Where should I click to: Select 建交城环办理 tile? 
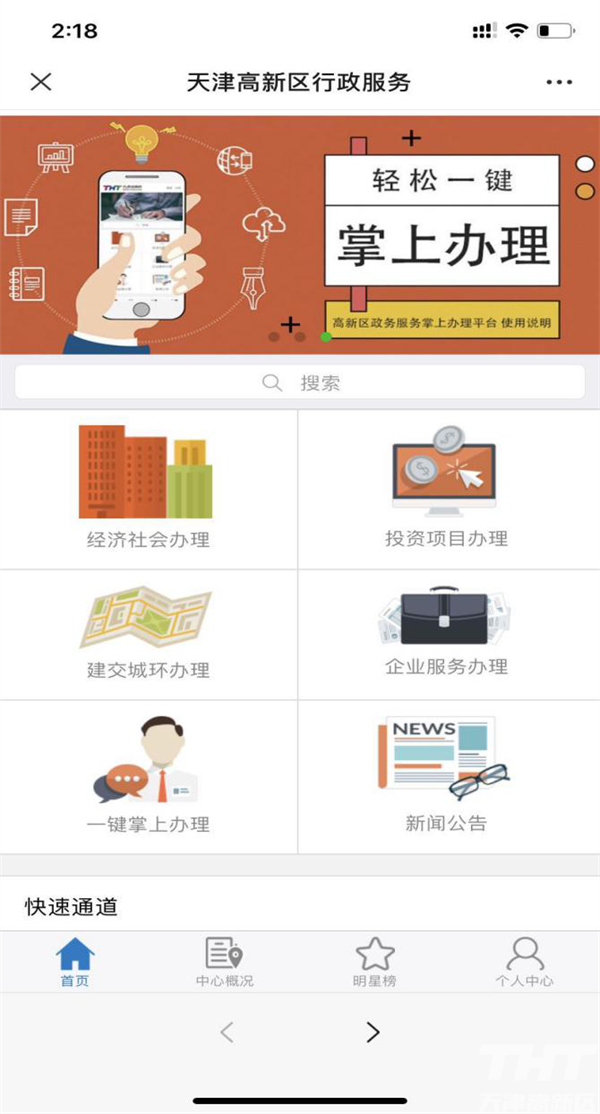click(148, 635)
